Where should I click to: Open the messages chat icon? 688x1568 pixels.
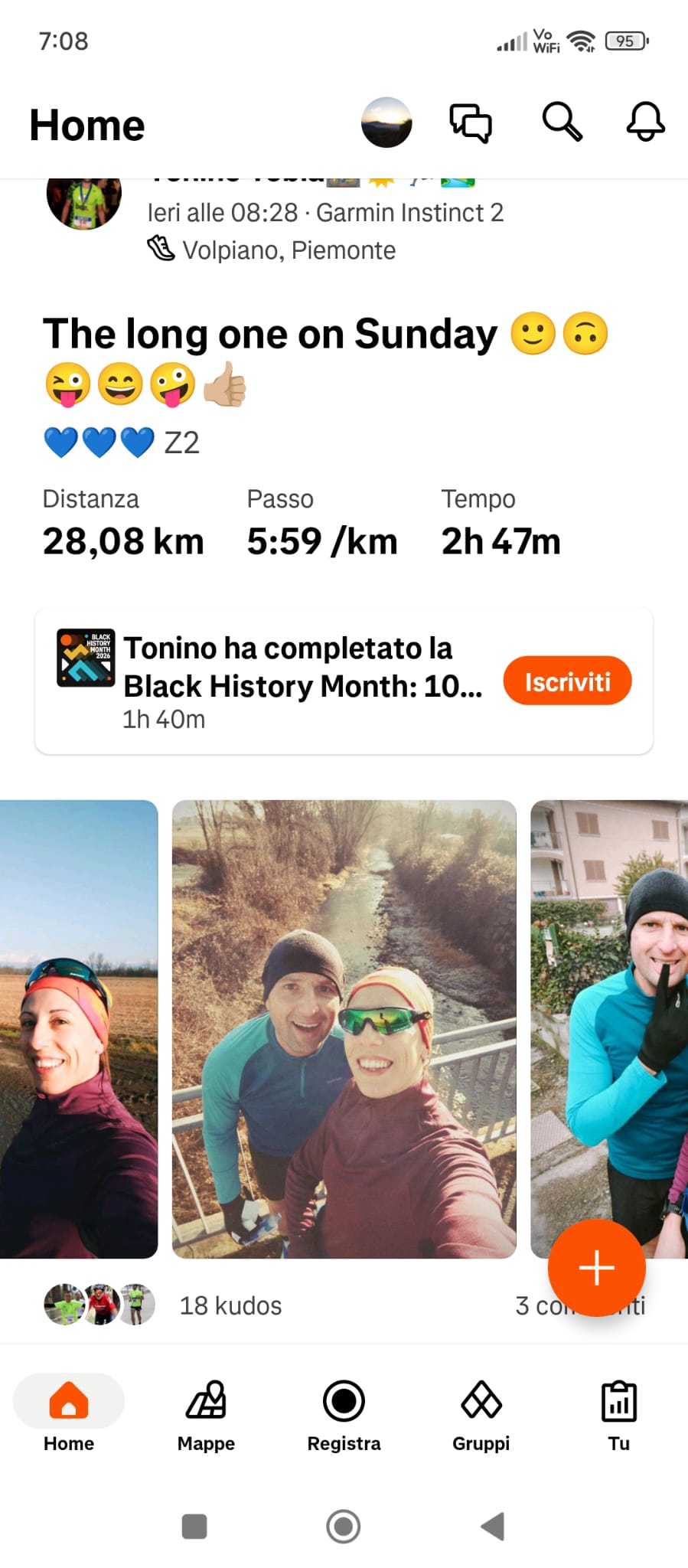(x=470, y=122)
